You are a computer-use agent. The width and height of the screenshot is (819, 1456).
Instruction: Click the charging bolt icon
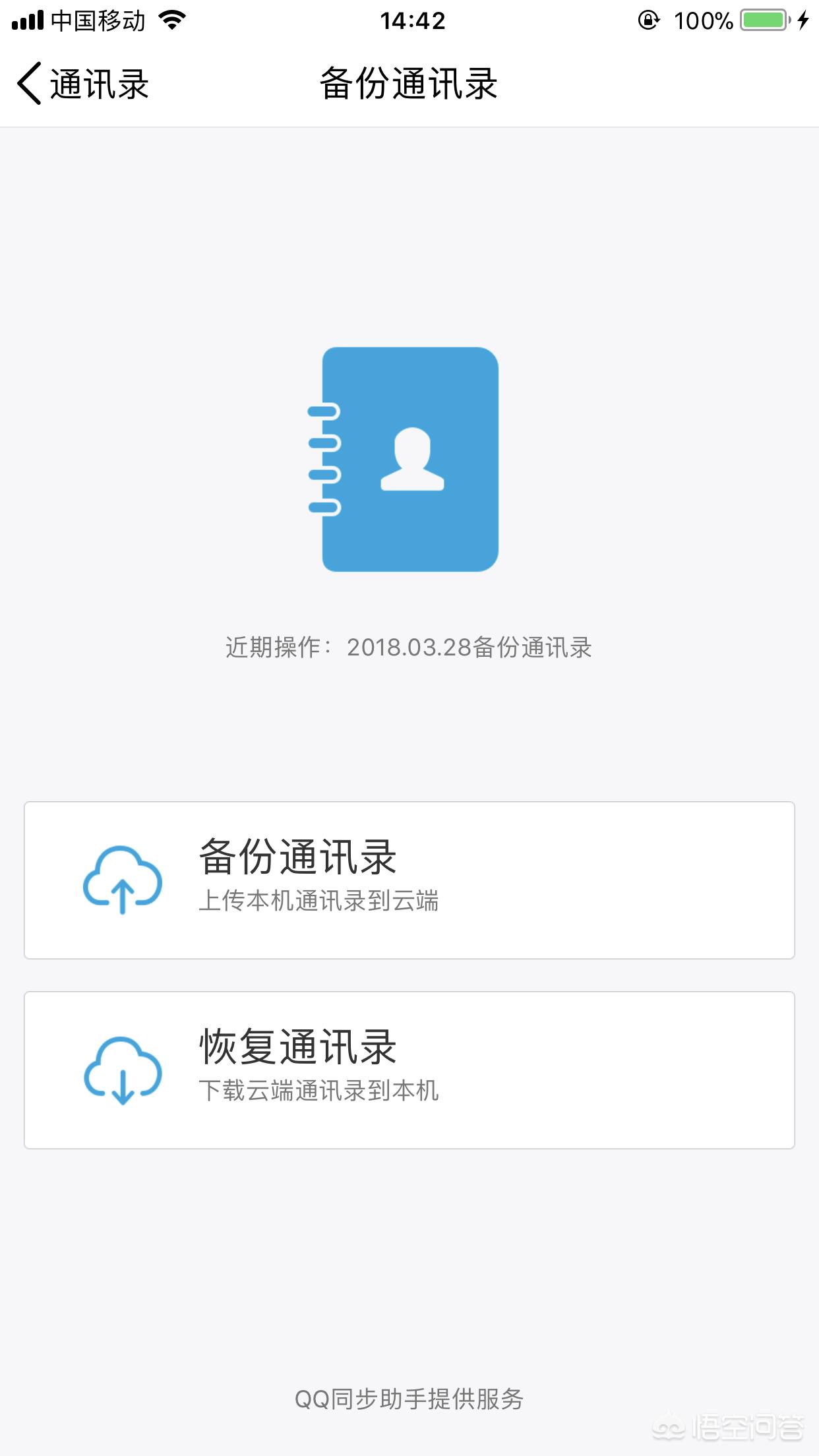(803, 21)
